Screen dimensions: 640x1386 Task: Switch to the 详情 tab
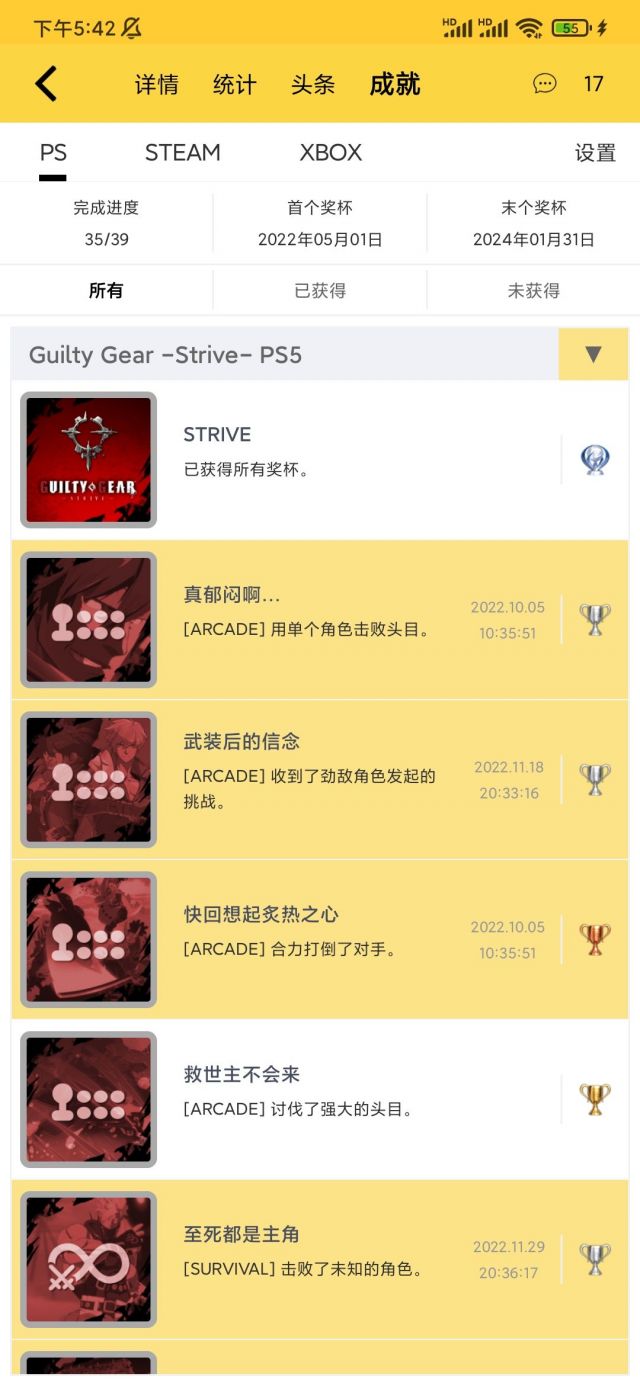(156, 85)
